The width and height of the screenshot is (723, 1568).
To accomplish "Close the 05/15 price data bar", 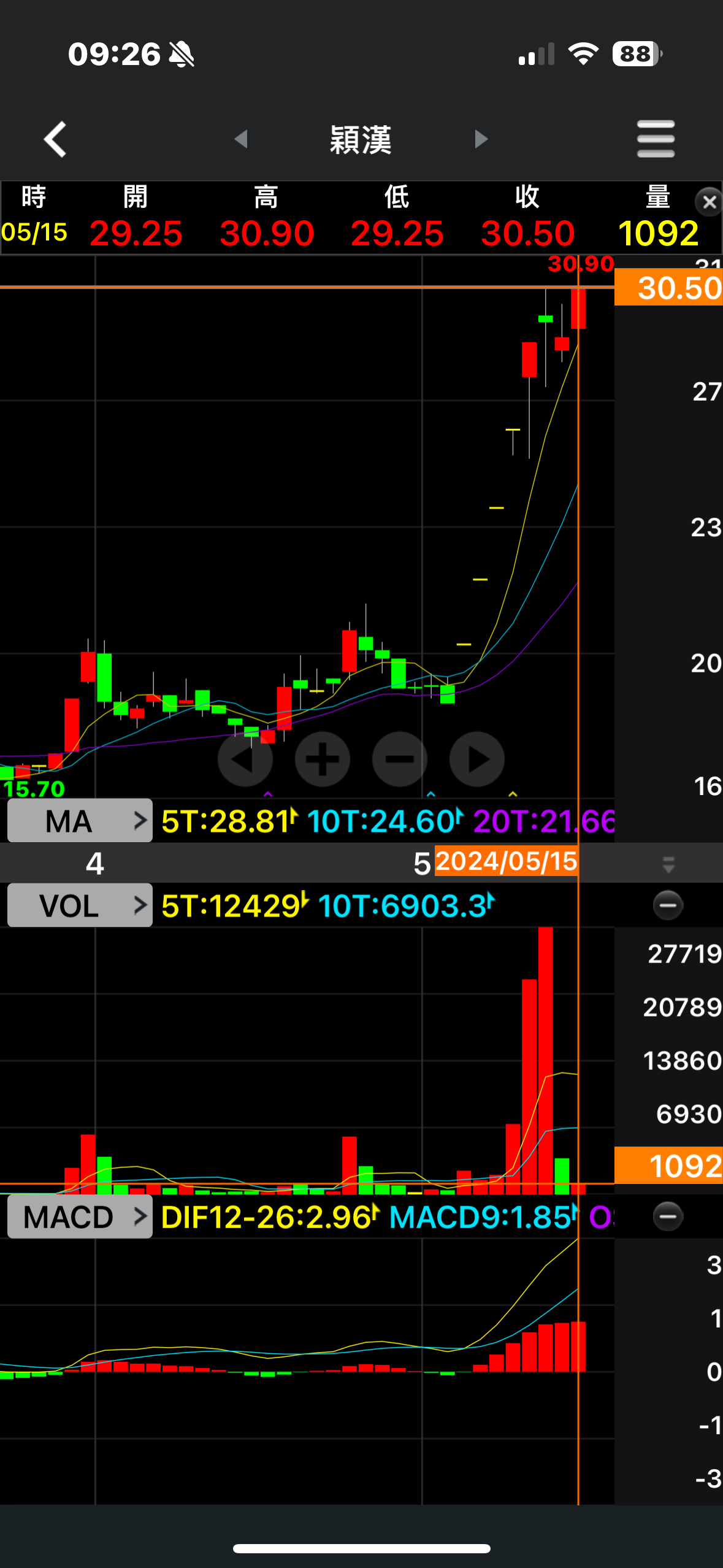I will [709, 202].
